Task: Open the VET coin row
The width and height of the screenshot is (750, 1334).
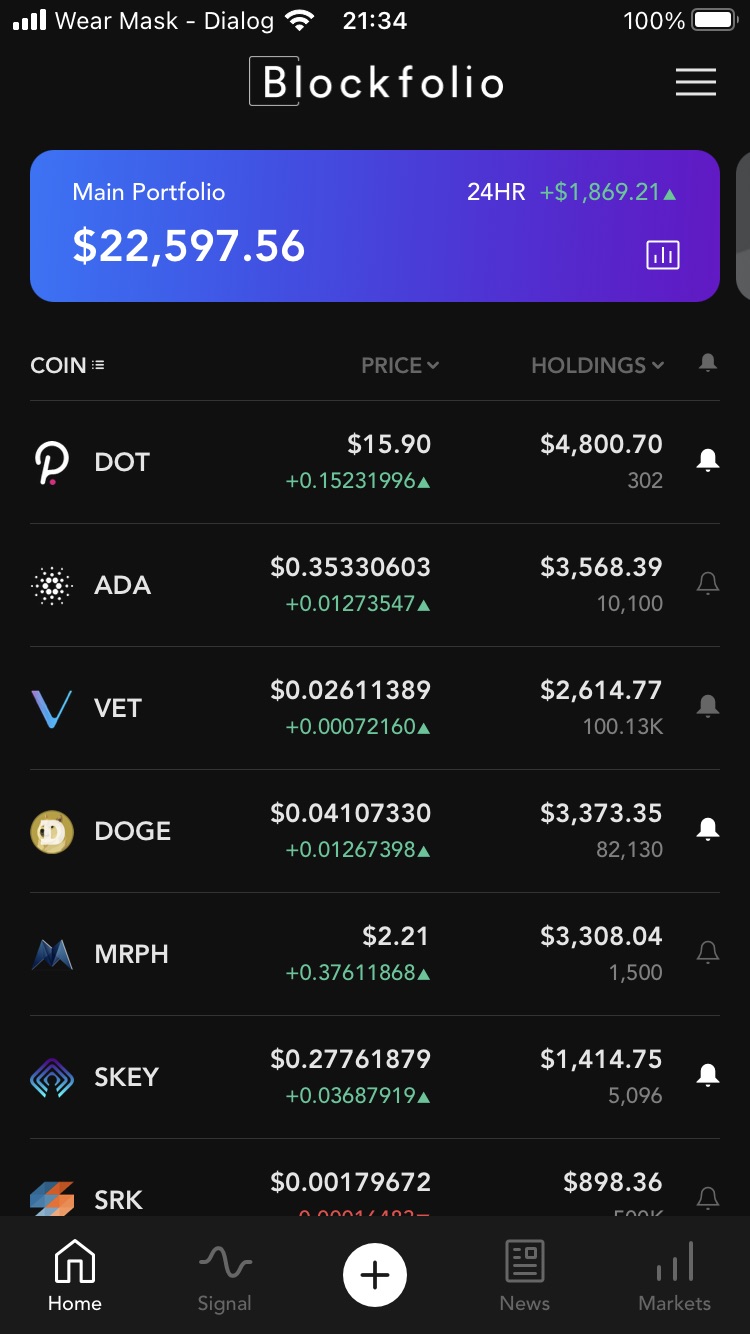Action: (375, 708)
